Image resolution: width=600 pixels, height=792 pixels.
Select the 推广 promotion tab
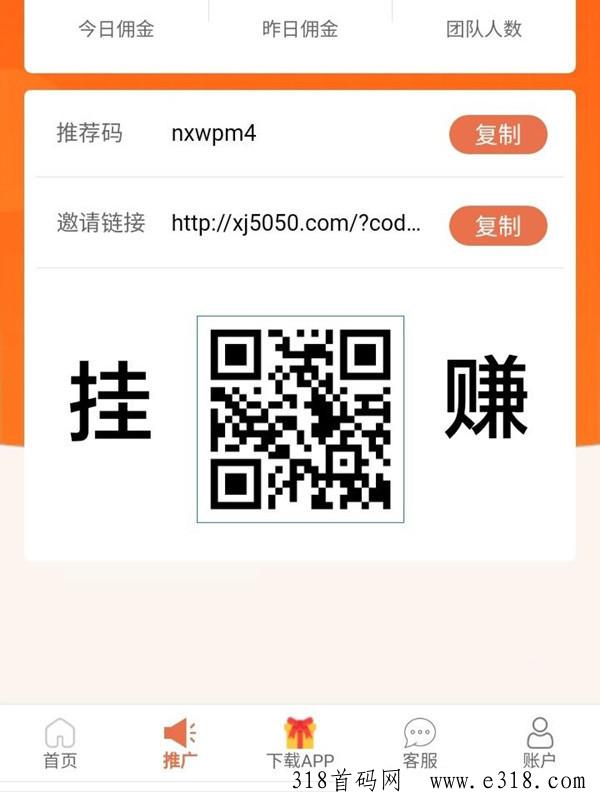coord(180,744)
